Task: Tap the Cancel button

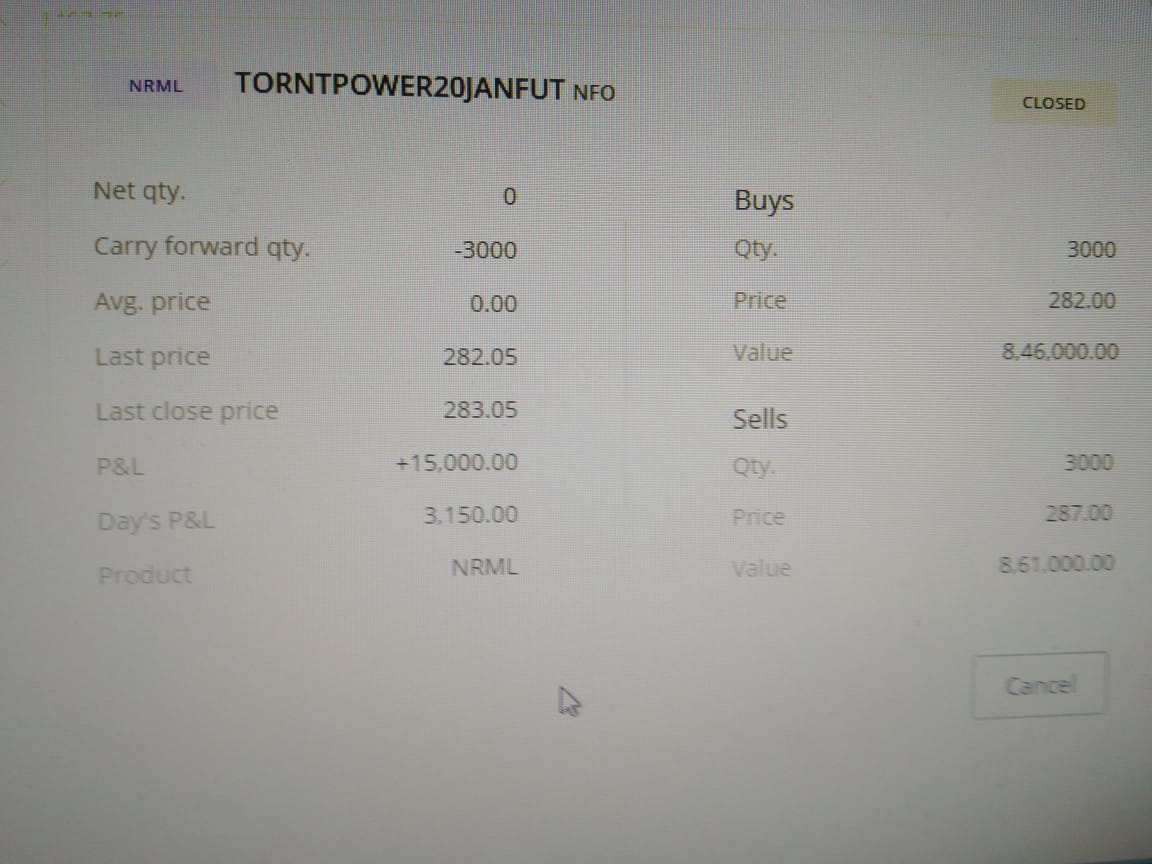Action: (x=1039, y=685)
